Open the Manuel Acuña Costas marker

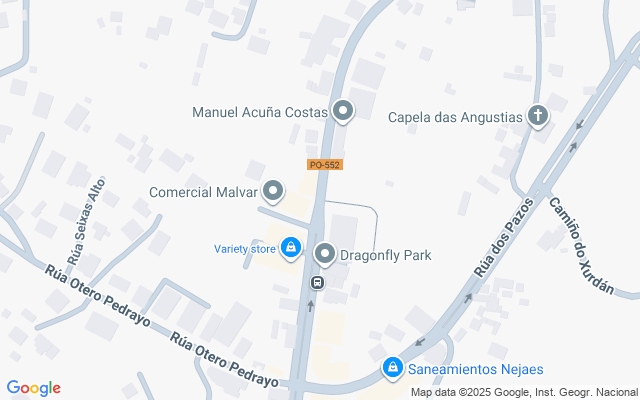coord(343,111)
